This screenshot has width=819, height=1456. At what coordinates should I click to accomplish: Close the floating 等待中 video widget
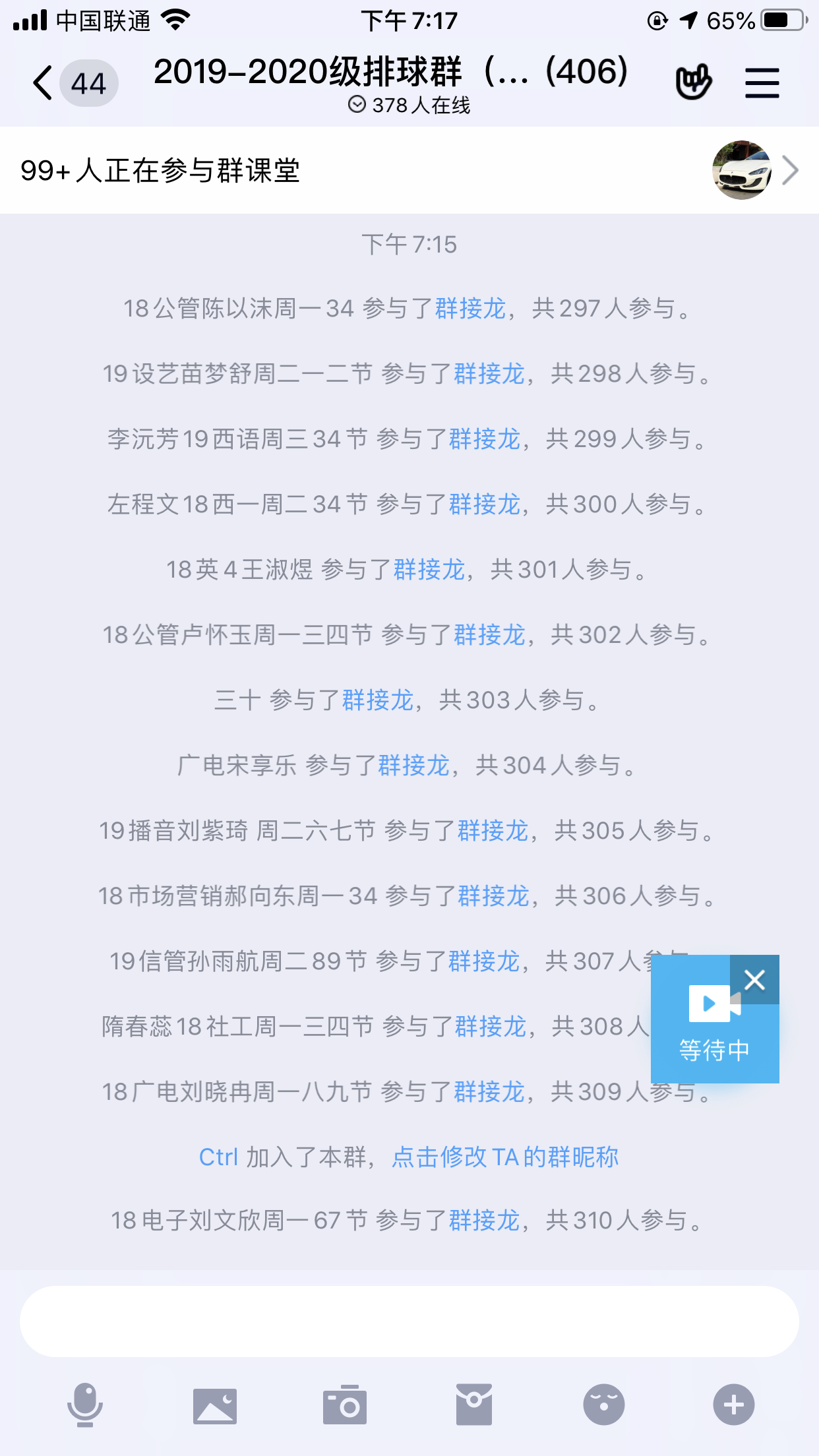754,980
